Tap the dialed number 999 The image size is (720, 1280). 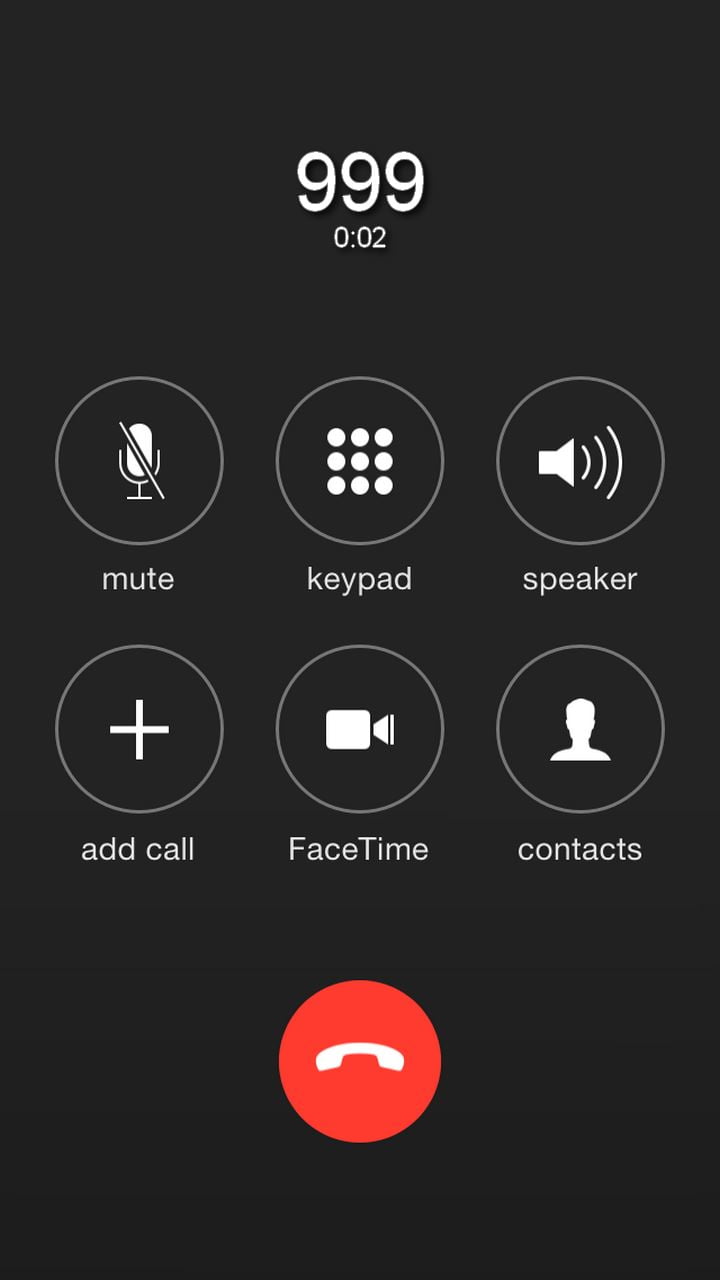click(x=362, y=180)
